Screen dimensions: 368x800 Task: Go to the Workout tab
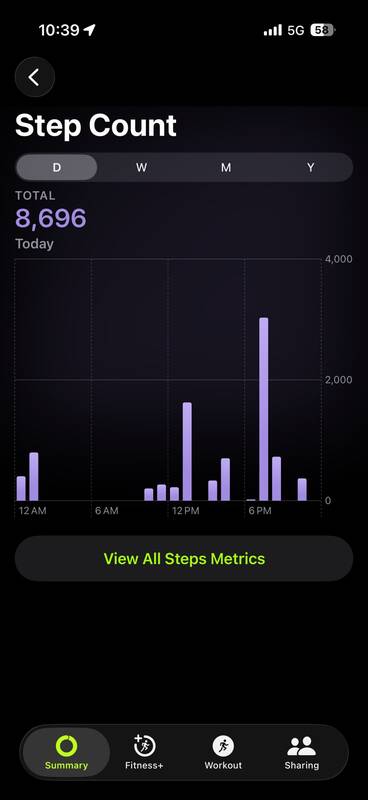coord(223,752)
